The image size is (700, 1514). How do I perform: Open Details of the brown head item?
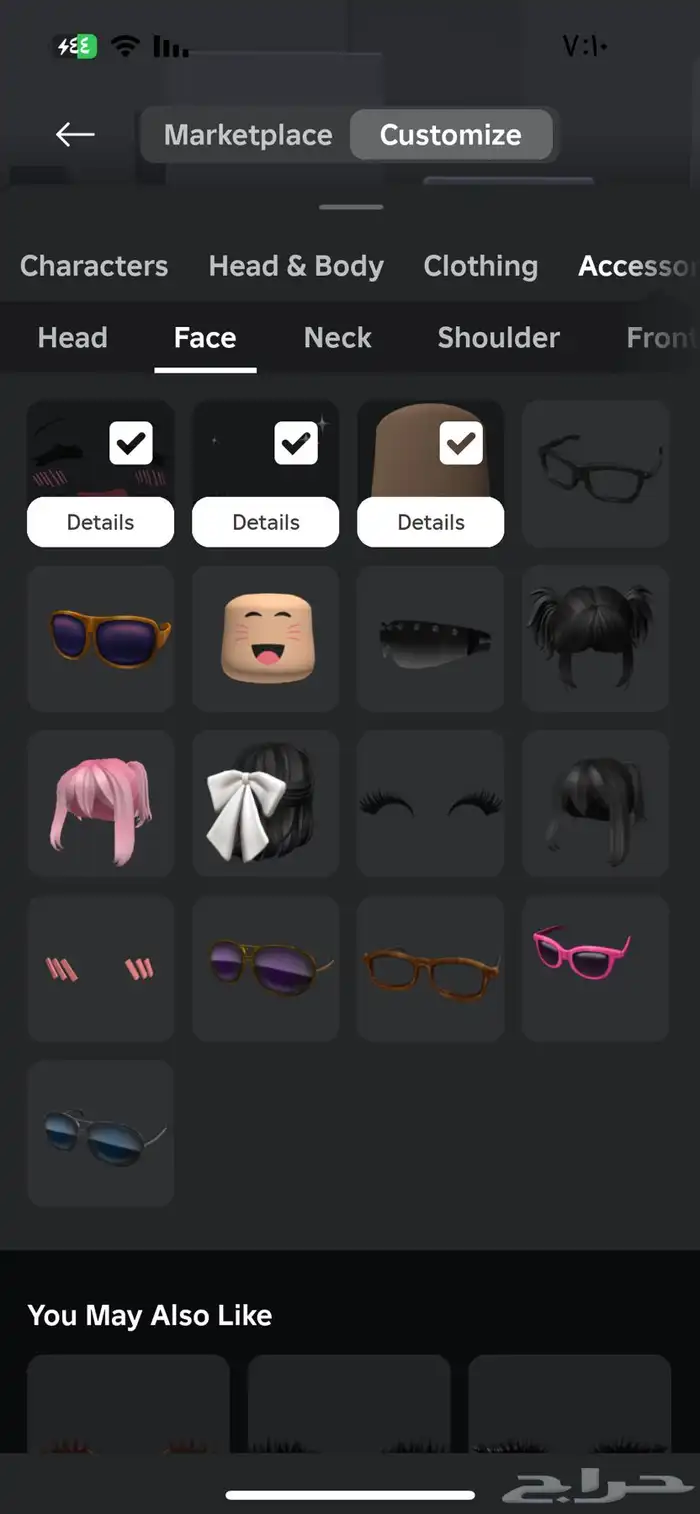pyautogui.click(x=431, y=522)
